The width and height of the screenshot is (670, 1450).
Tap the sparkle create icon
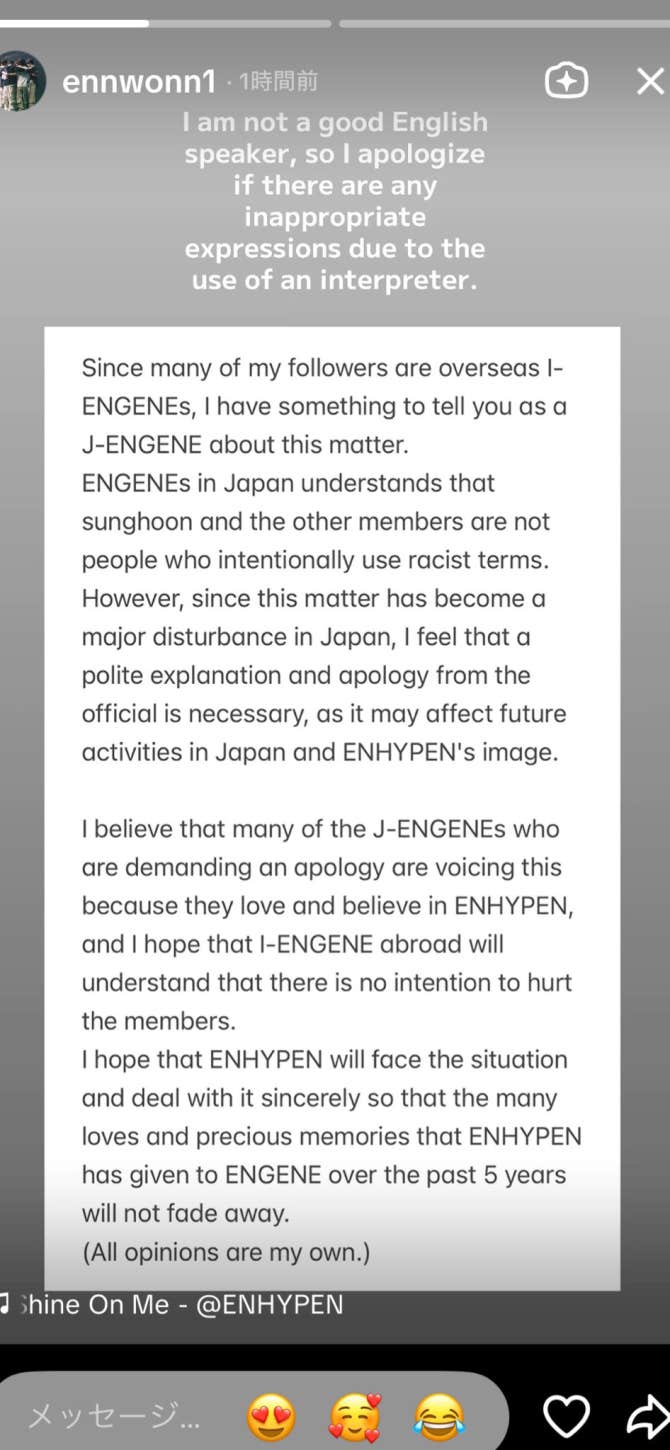(x=566, y=81)
